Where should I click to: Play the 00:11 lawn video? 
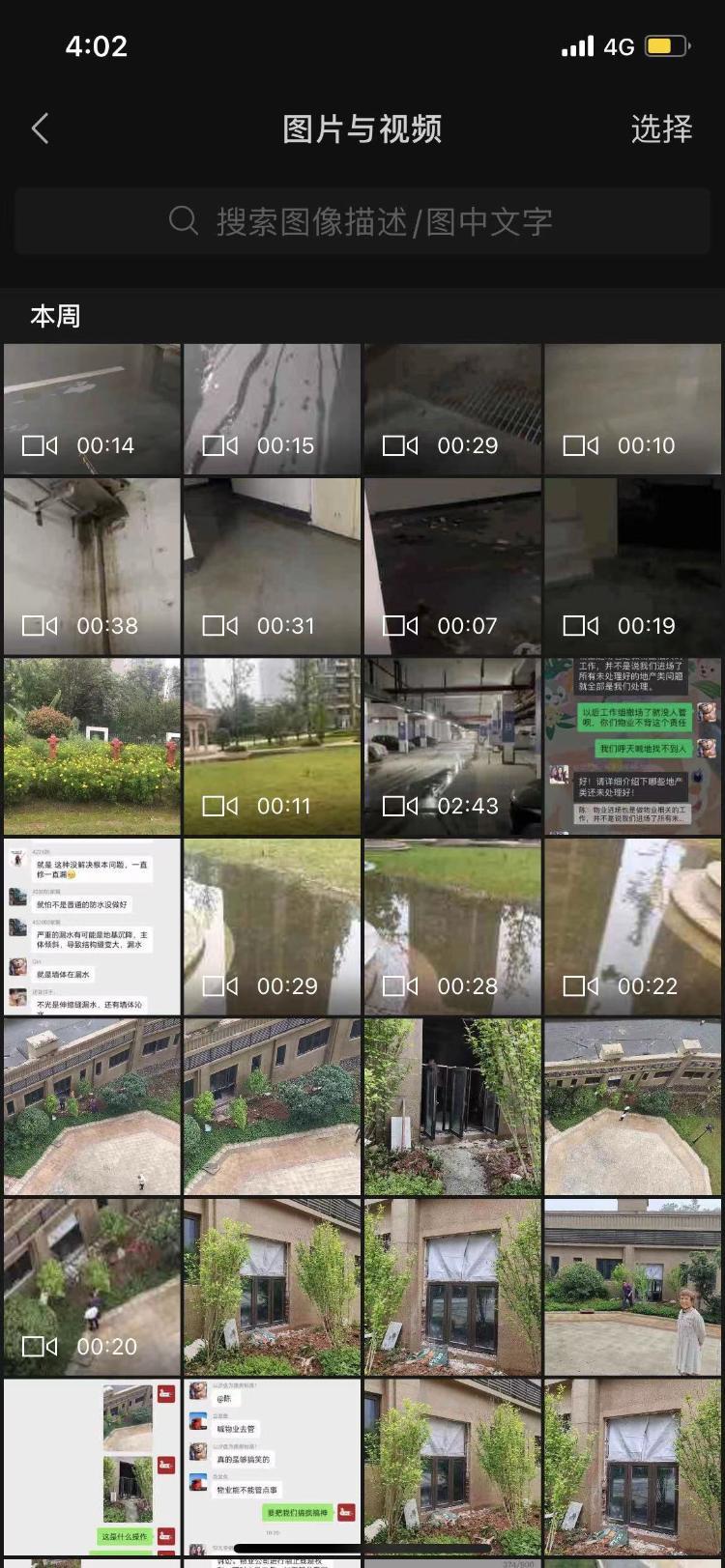click(272, 746)
